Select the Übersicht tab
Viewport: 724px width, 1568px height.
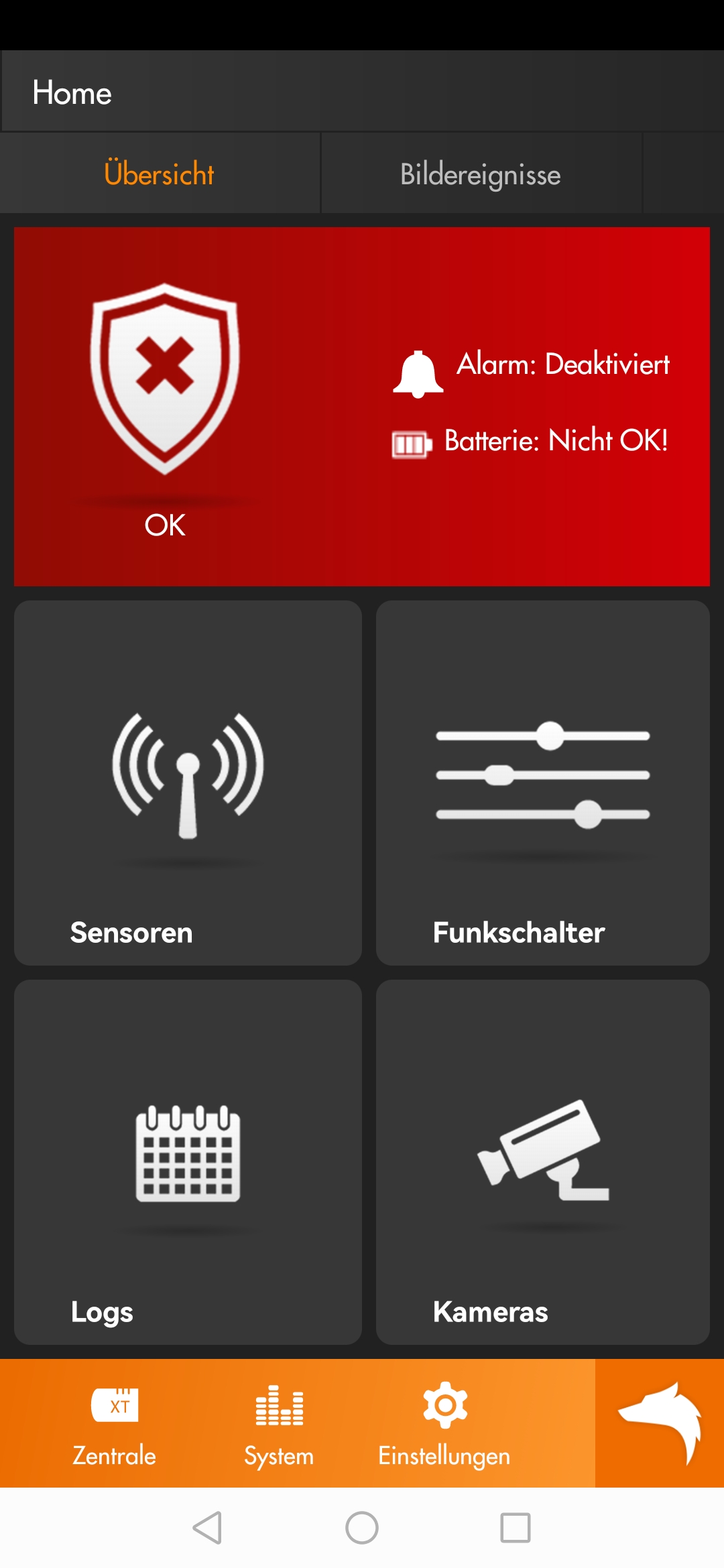tap(160, 174)
